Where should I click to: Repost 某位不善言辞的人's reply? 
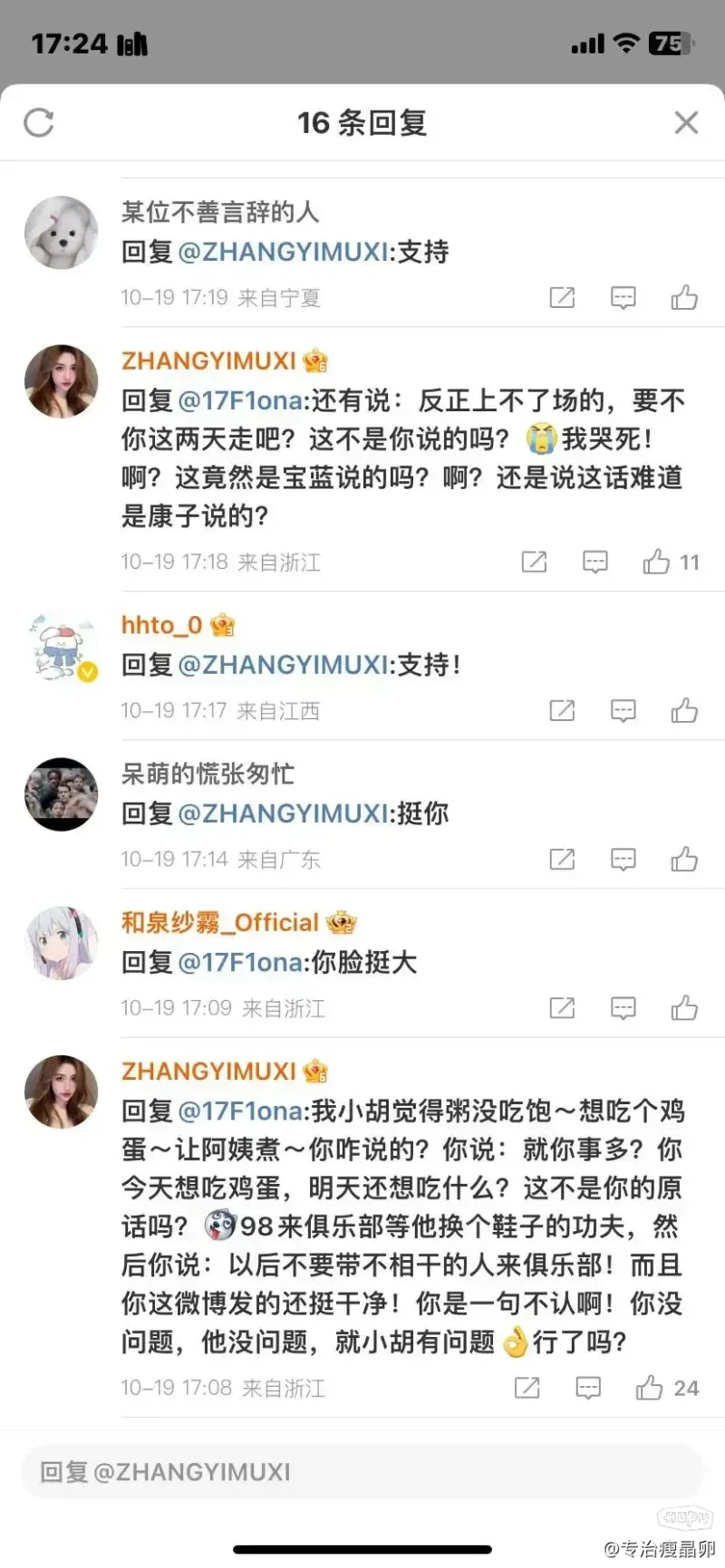[x=562, y=298]
